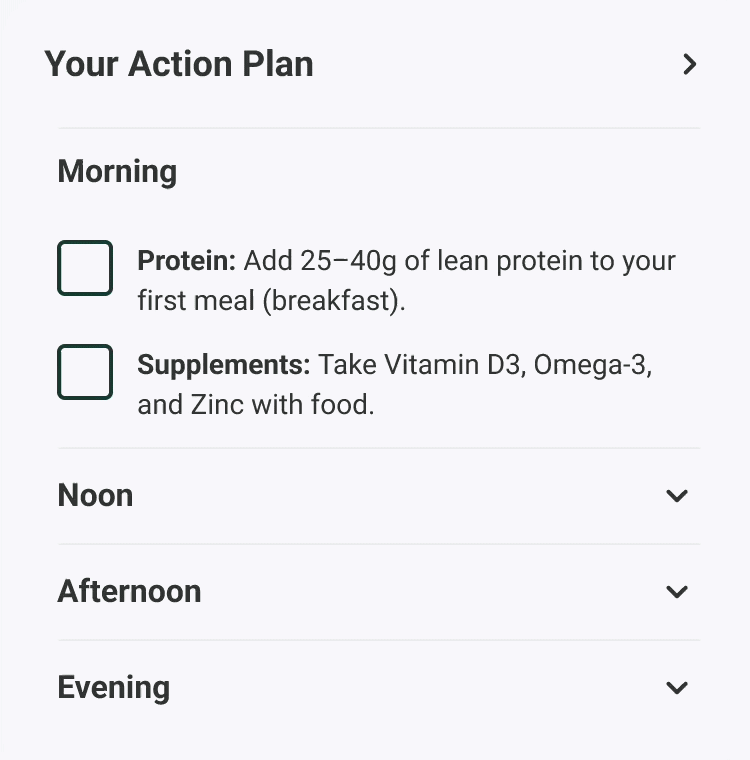Expand the Evening section

[677, 688]
